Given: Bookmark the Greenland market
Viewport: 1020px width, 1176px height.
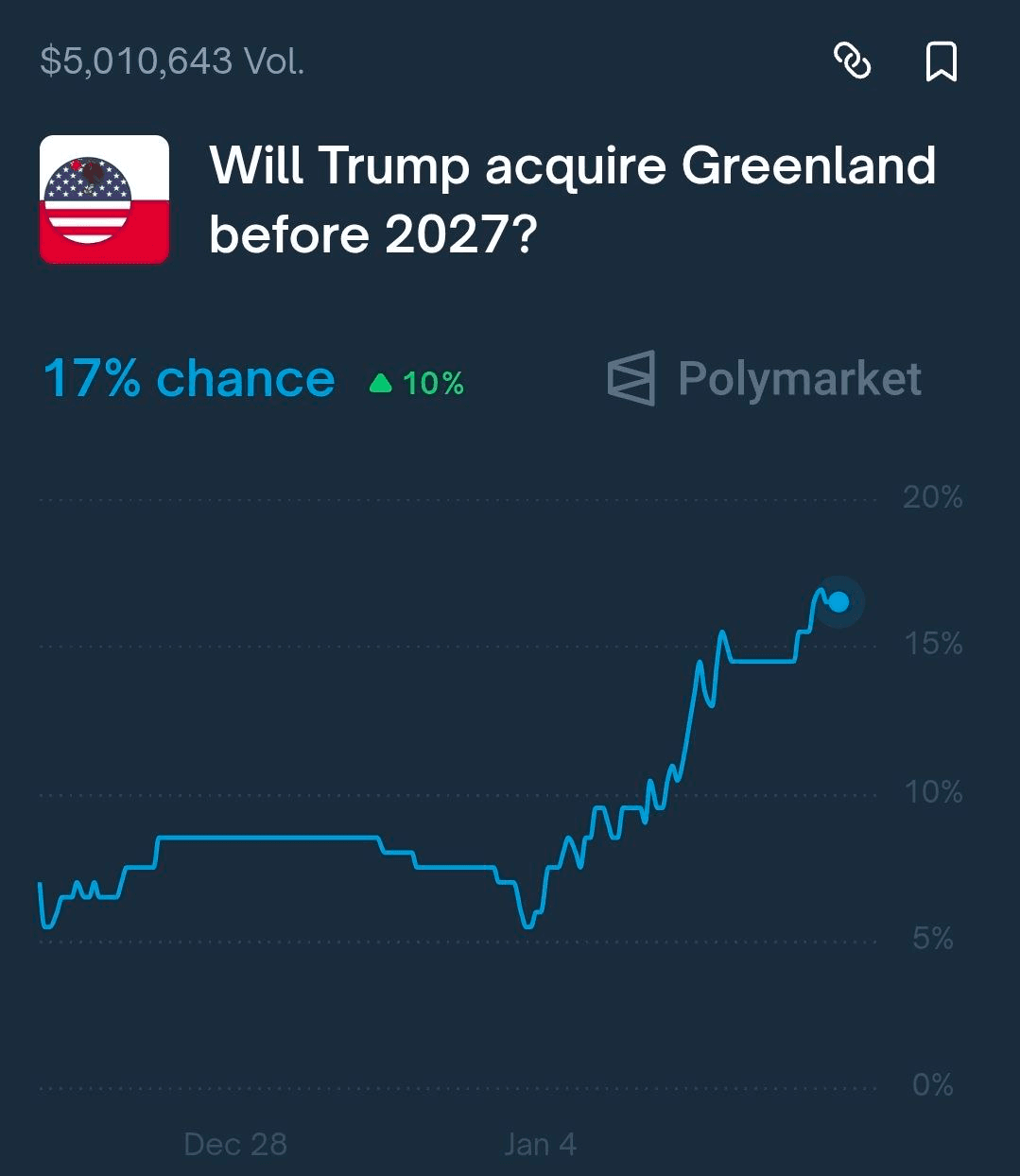Looking at the screenshot, I should pyautogui.click(x=941, y=61).
